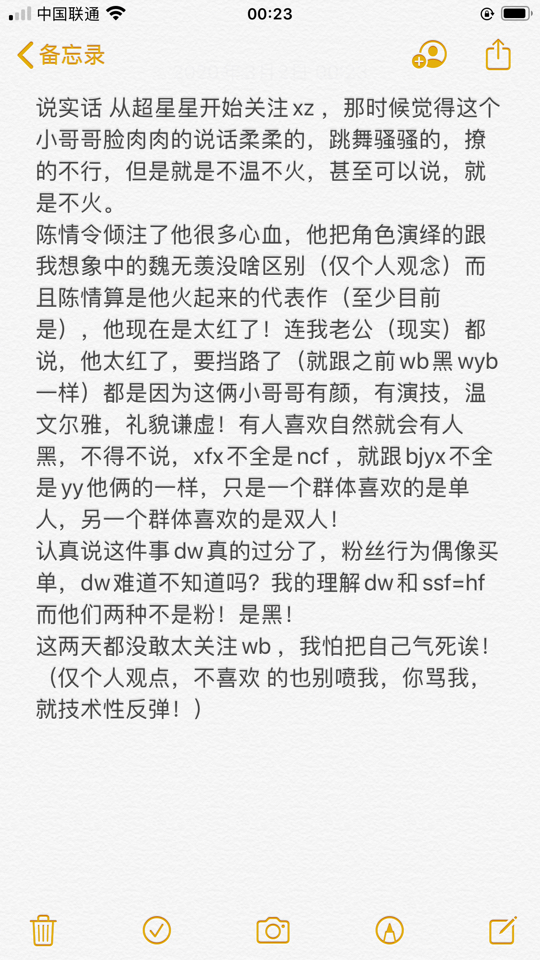Compose a new note

click(503, 930)
